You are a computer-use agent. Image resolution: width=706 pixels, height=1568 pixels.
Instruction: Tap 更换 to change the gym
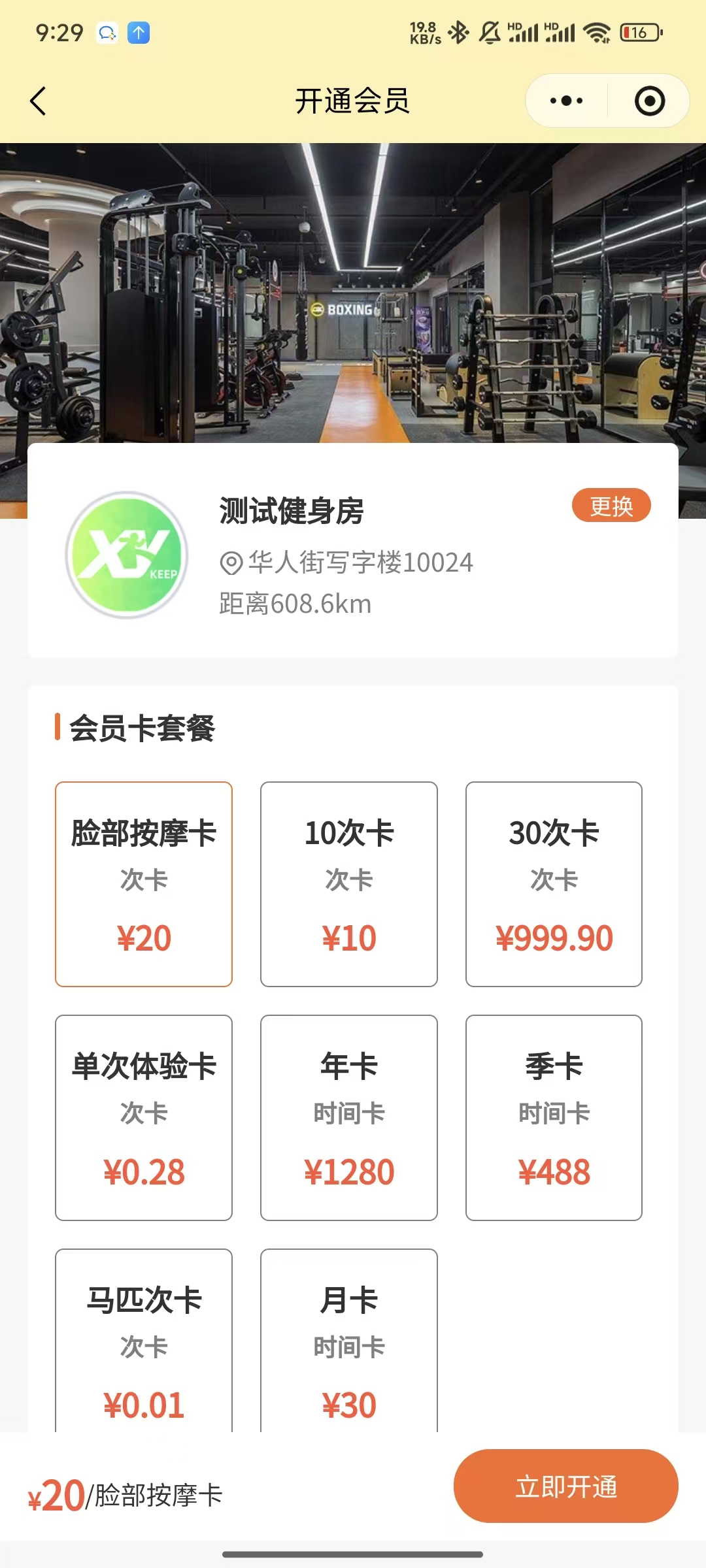[x=611, y=506]
